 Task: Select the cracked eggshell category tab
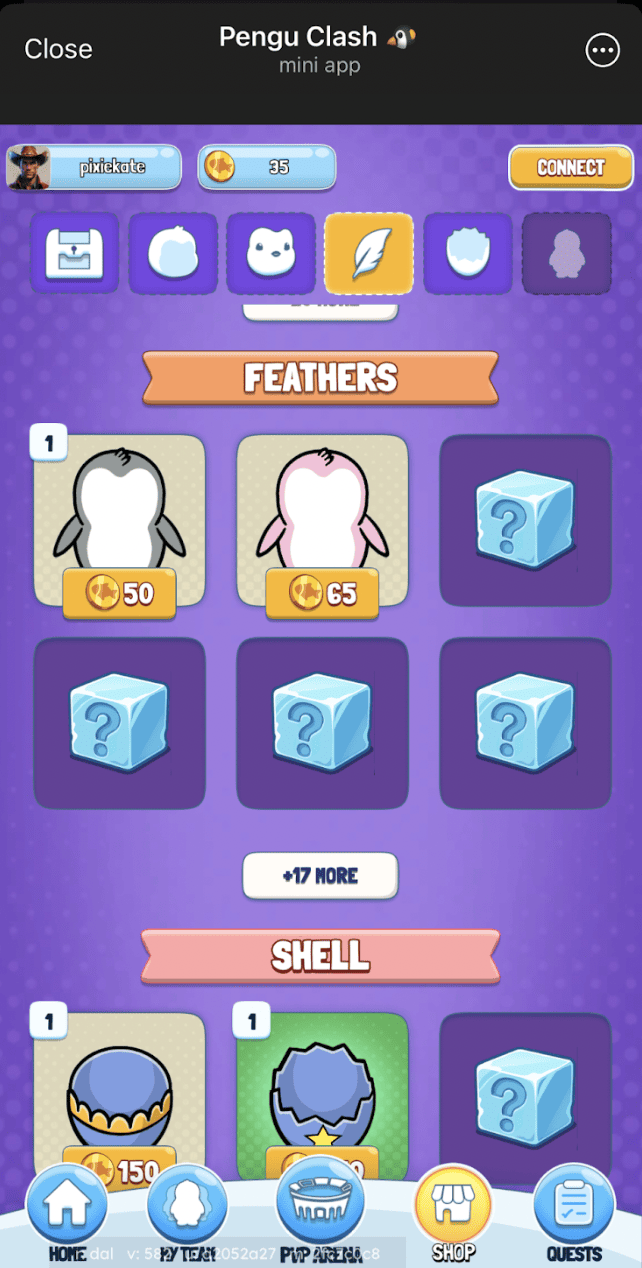pos(467,253)
